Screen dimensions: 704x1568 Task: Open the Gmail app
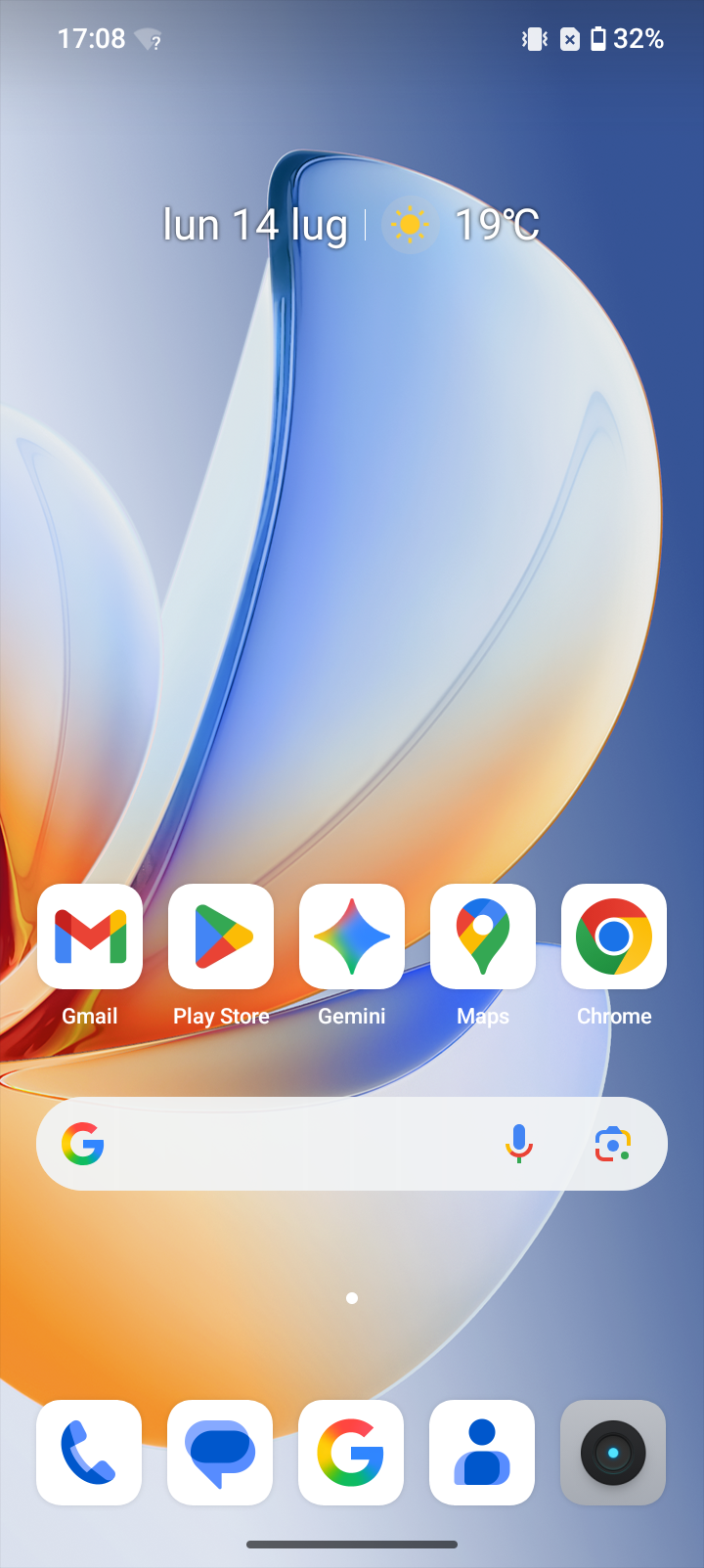point(90,936)
